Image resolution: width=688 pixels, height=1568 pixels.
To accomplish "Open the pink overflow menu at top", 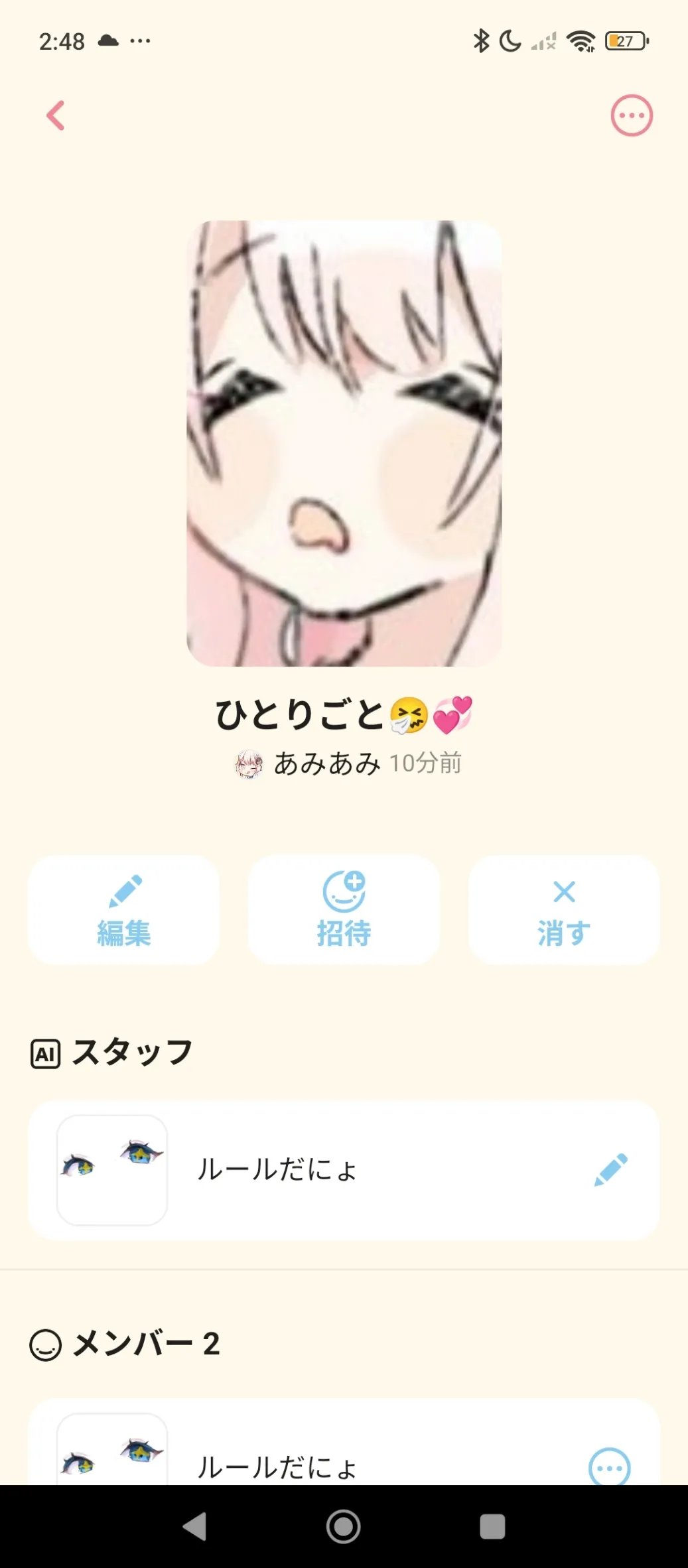I will [631, 115].
